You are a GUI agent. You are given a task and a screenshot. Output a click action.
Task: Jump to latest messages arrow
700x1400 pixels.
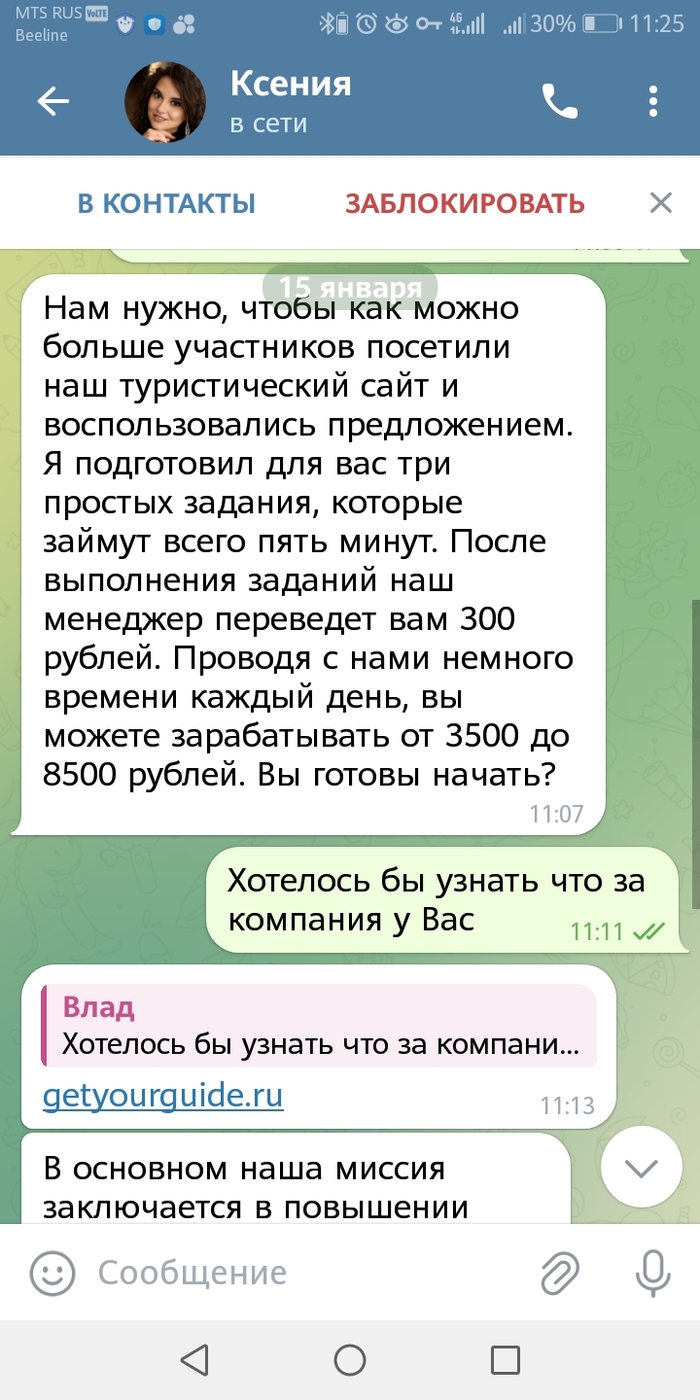point(639,1167)
